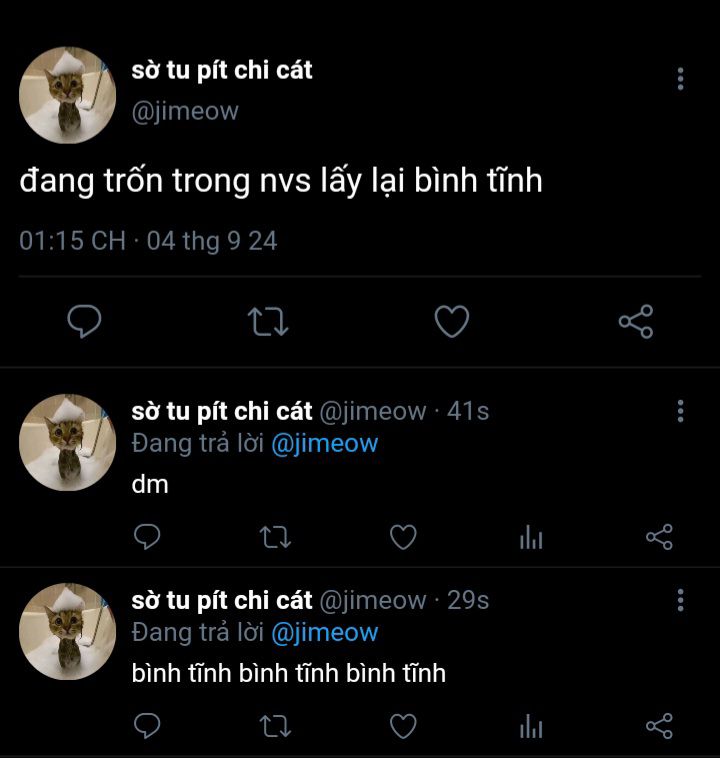This screenshot has height=758, width=720.
Task: Reply to the "dm" tweet
Action: click(147, 537)
